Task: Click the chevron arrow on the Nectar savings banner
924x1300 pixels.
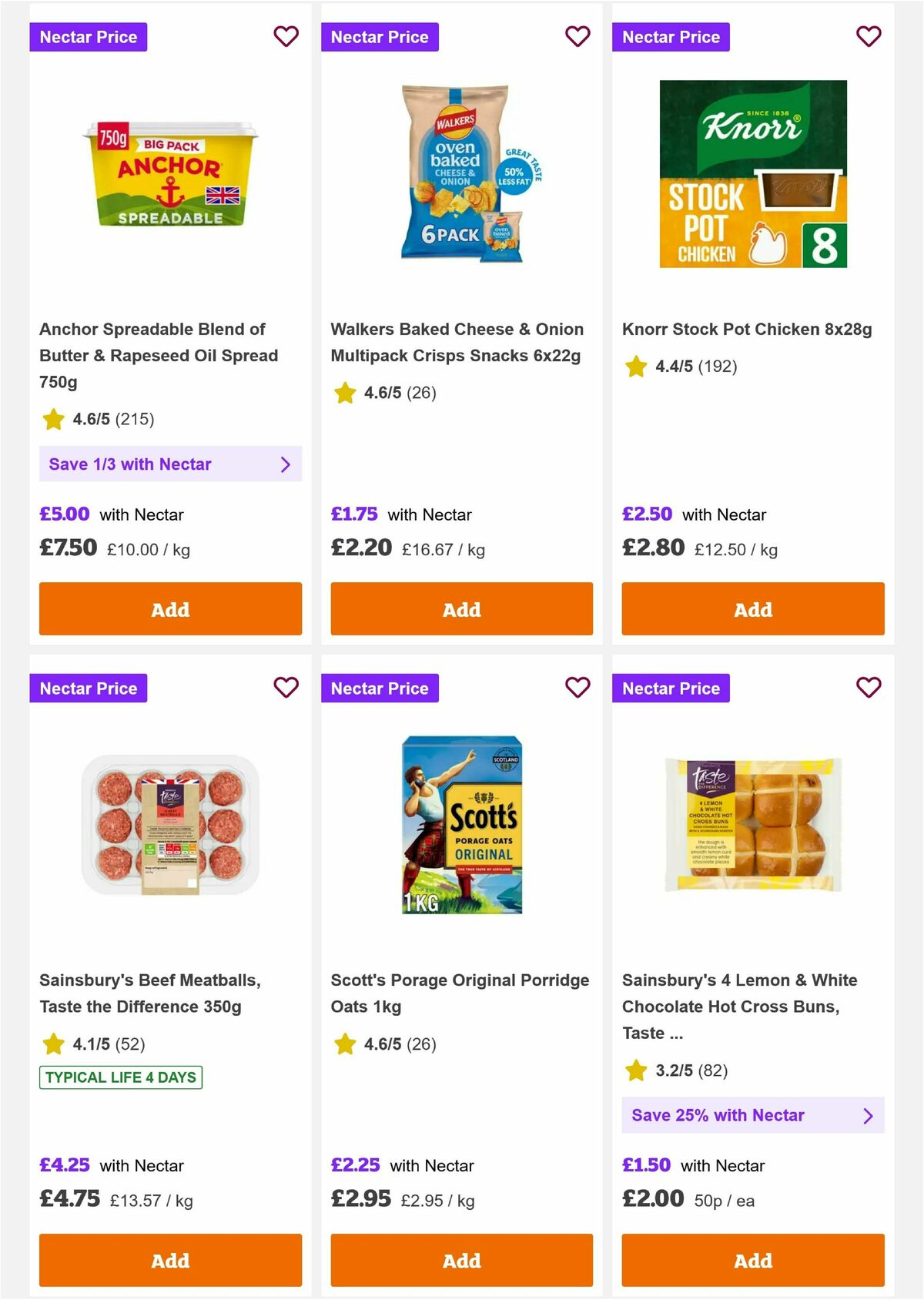Action: [x=286, y=464]
